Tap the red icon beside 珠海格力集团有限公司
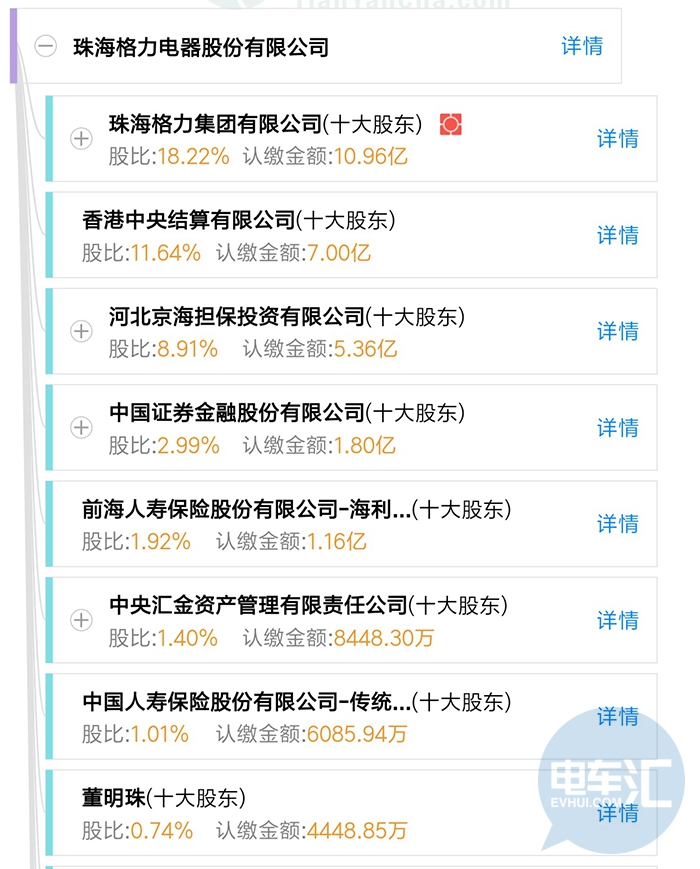 point(450,124)
